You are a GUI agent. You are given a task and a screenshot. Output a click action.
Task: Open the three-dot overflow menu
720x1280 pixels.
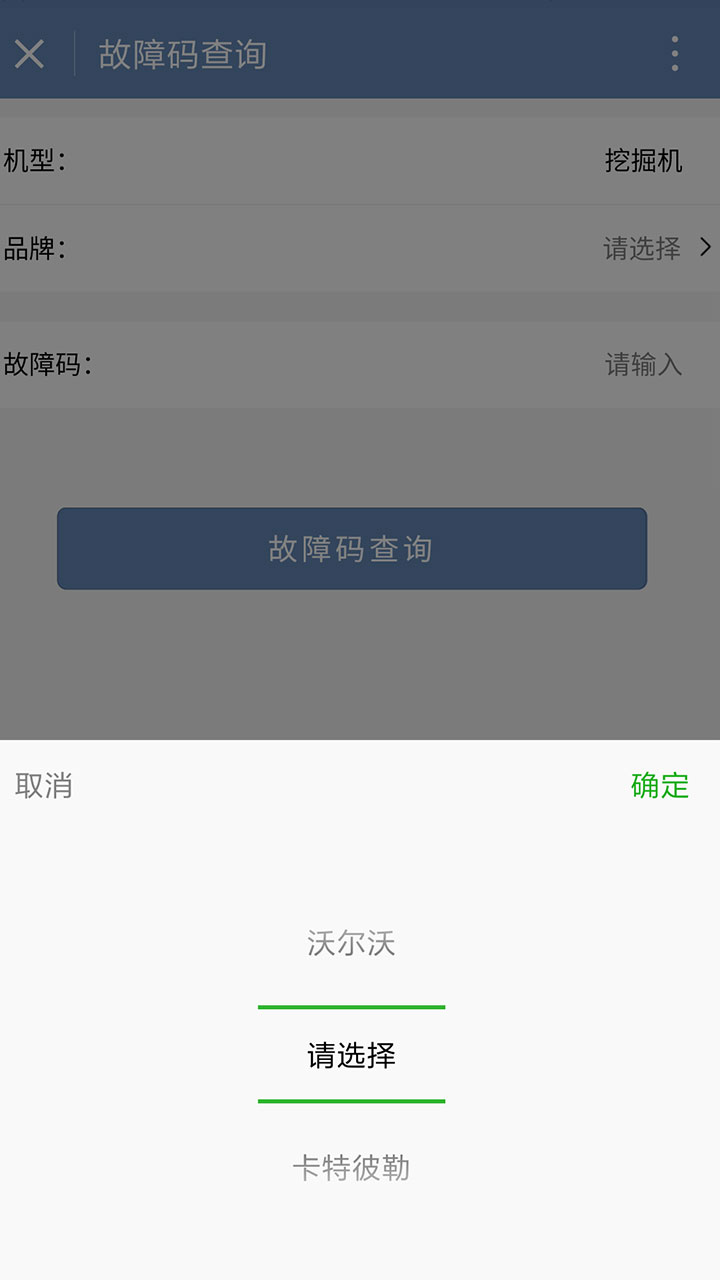pyautogui.click(x=675, y=54)
